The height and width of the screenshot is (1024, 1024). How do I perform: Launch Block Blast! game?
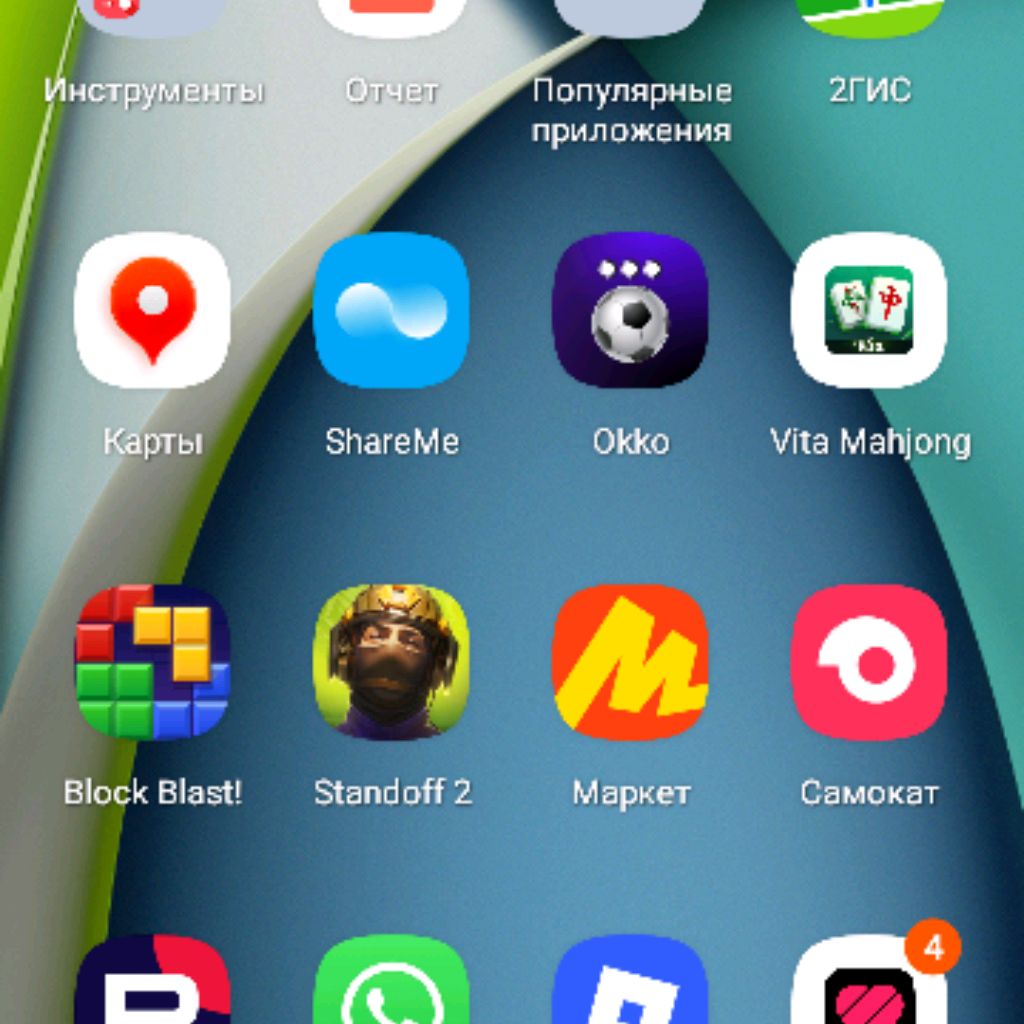(x=152, y=662)
